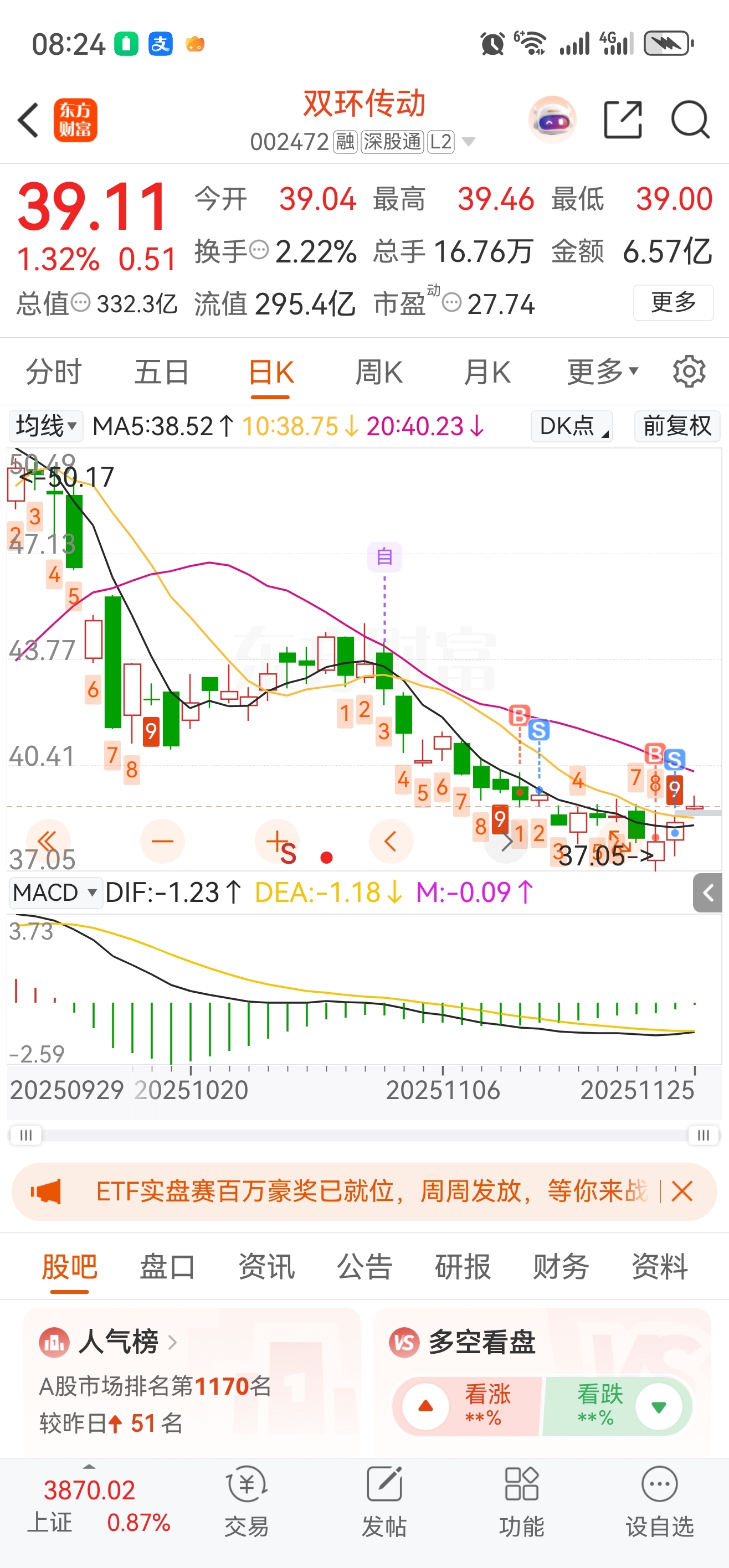Screen dimensions: 729x1568
Task: Open the AI assistant robot icon
Action: coord(552,120)
